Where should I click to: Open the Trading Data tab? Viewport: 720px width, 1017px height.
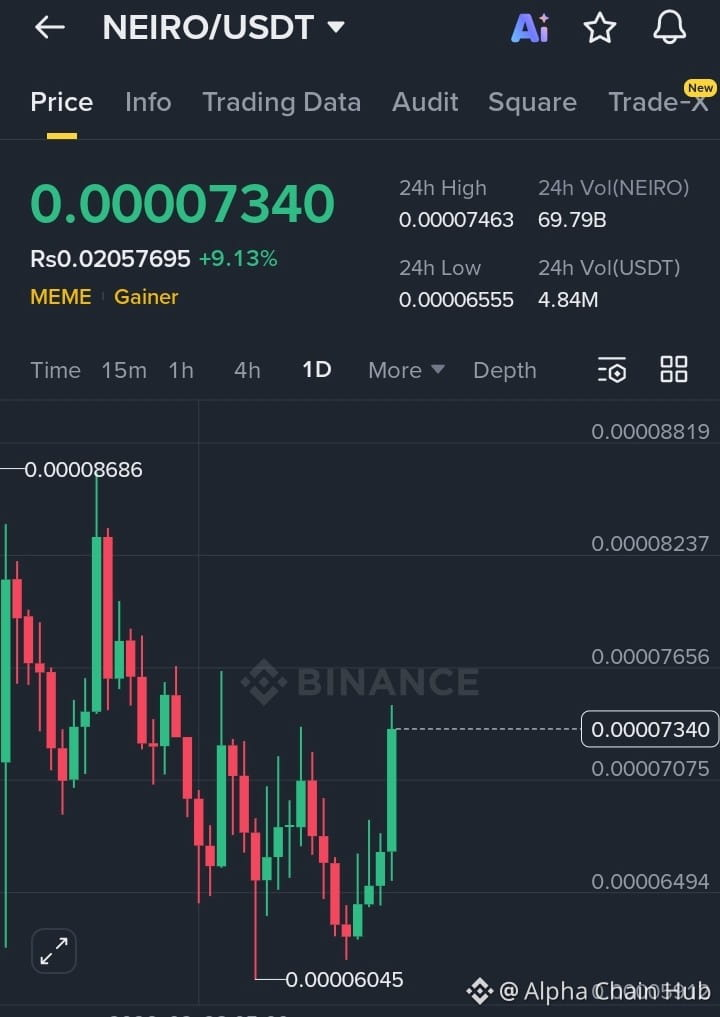(281, 102)
